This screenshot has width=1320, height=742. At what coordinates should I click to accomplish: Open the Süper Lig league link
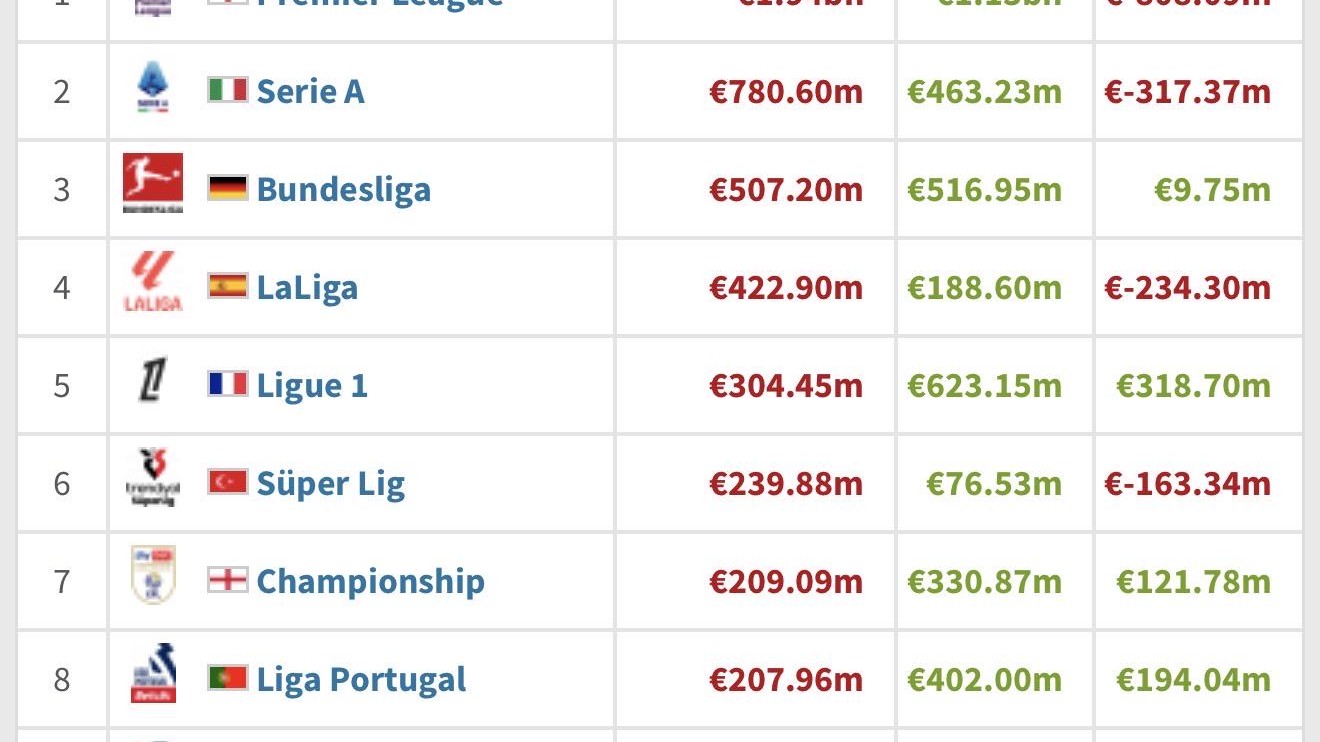point(331,484)
